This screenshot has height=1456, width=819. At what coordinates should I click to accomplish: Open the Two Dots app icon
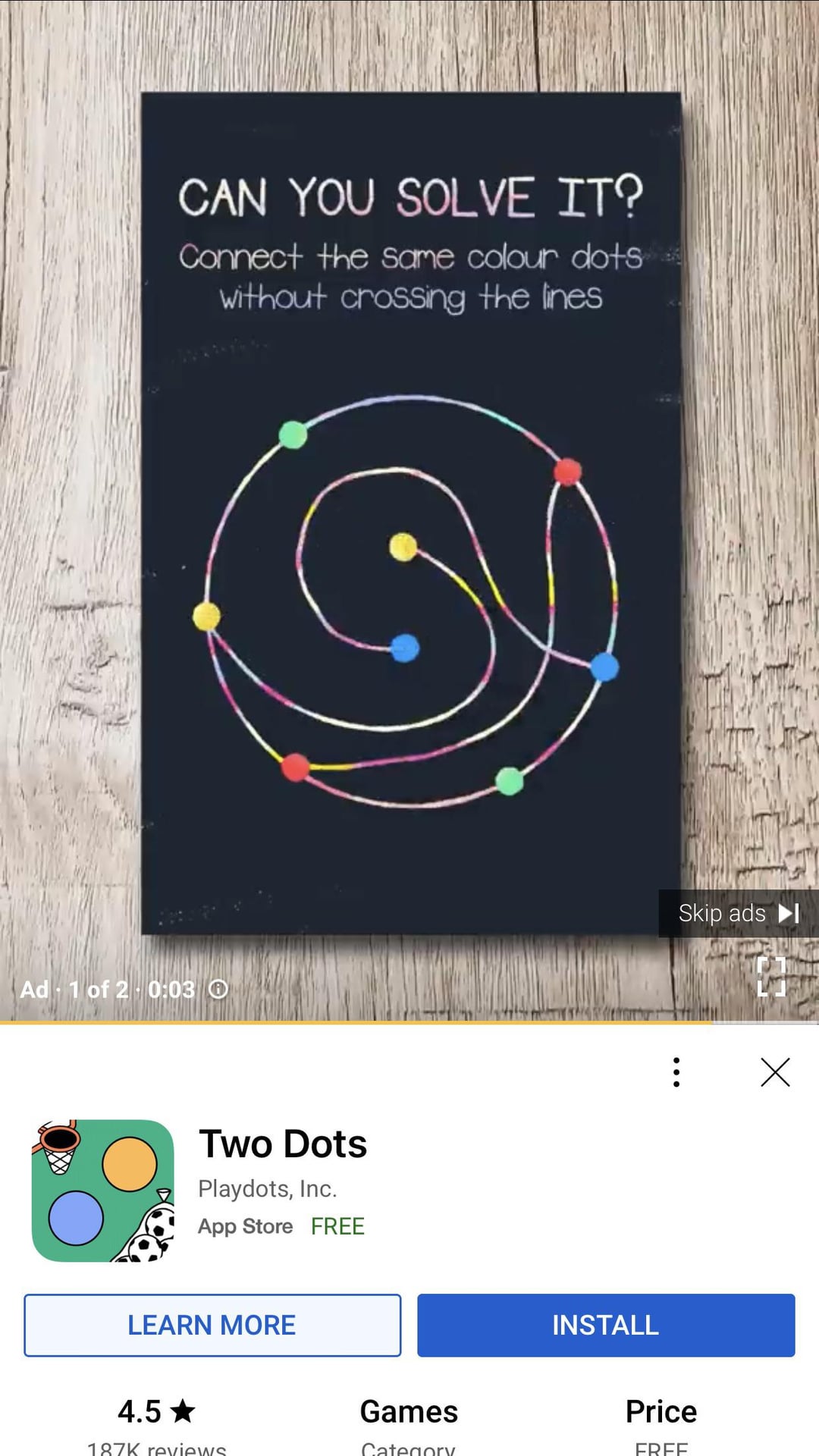103,1191
